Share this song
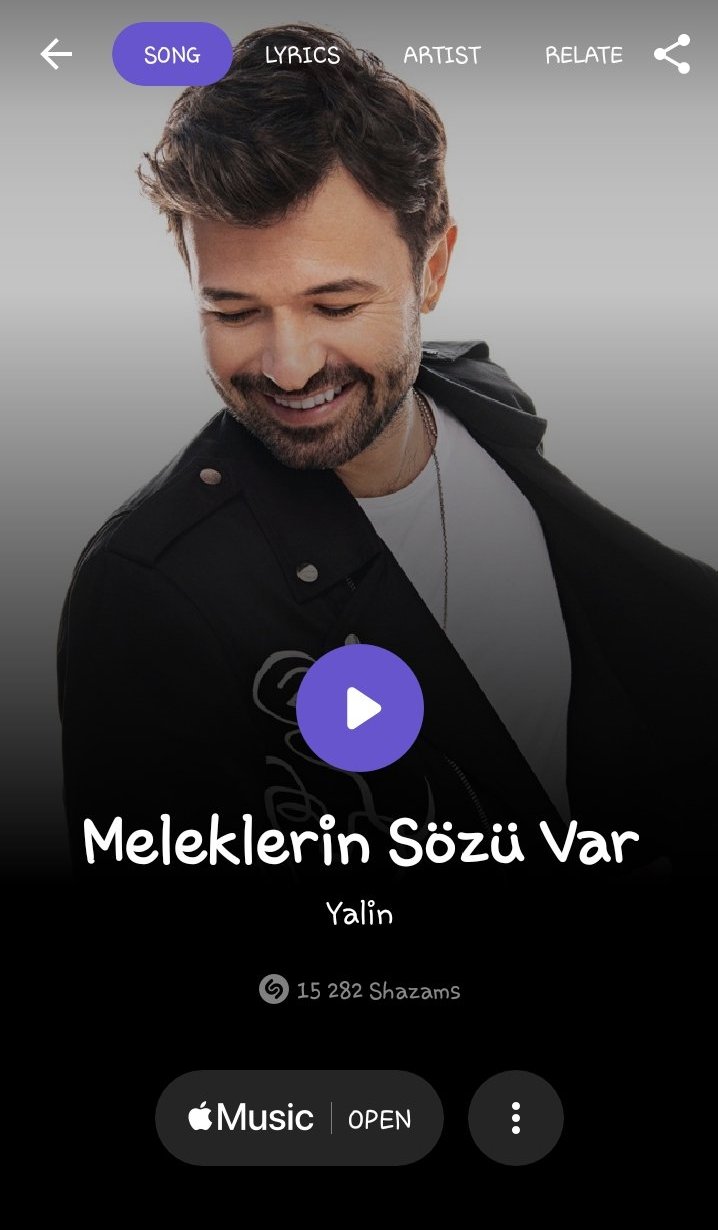Viewport: 718px width, 1230px height. tap(673, 54)
